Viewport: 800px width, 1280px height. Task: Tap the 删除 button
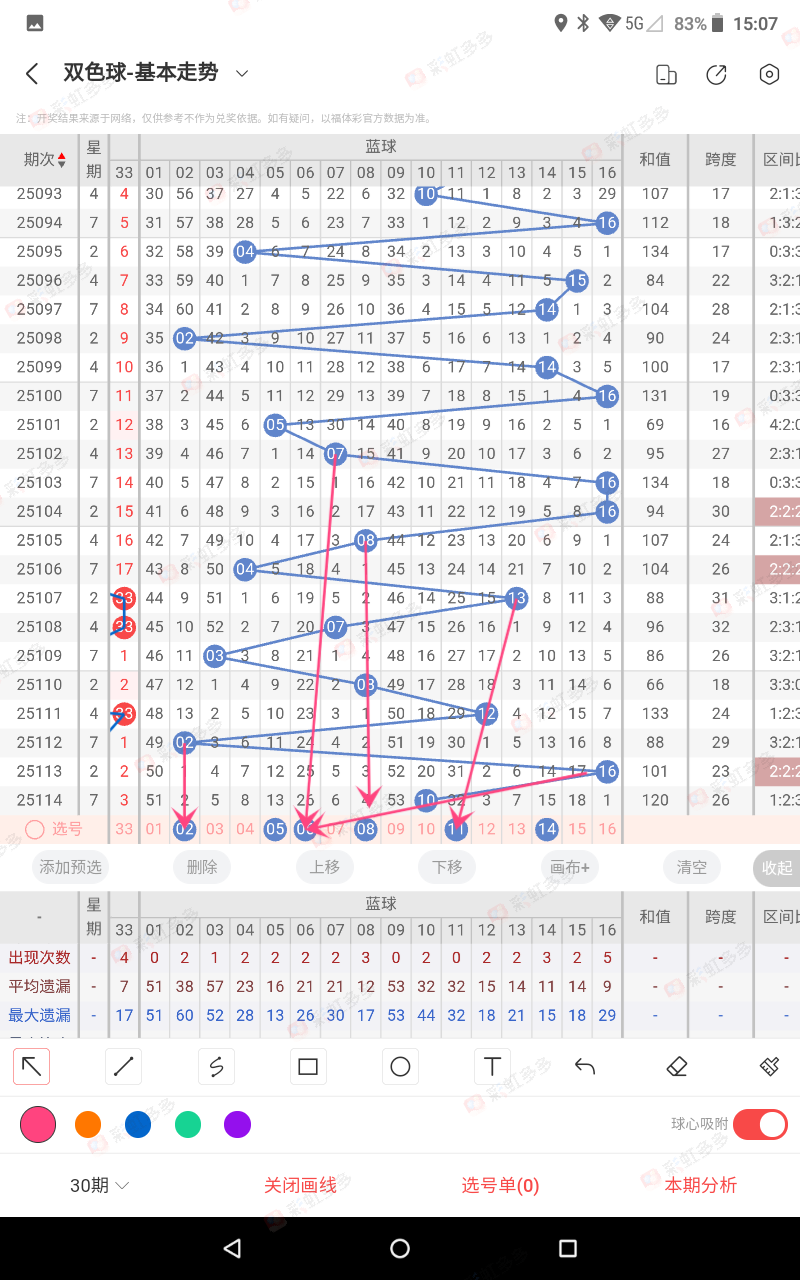[202, 867]
